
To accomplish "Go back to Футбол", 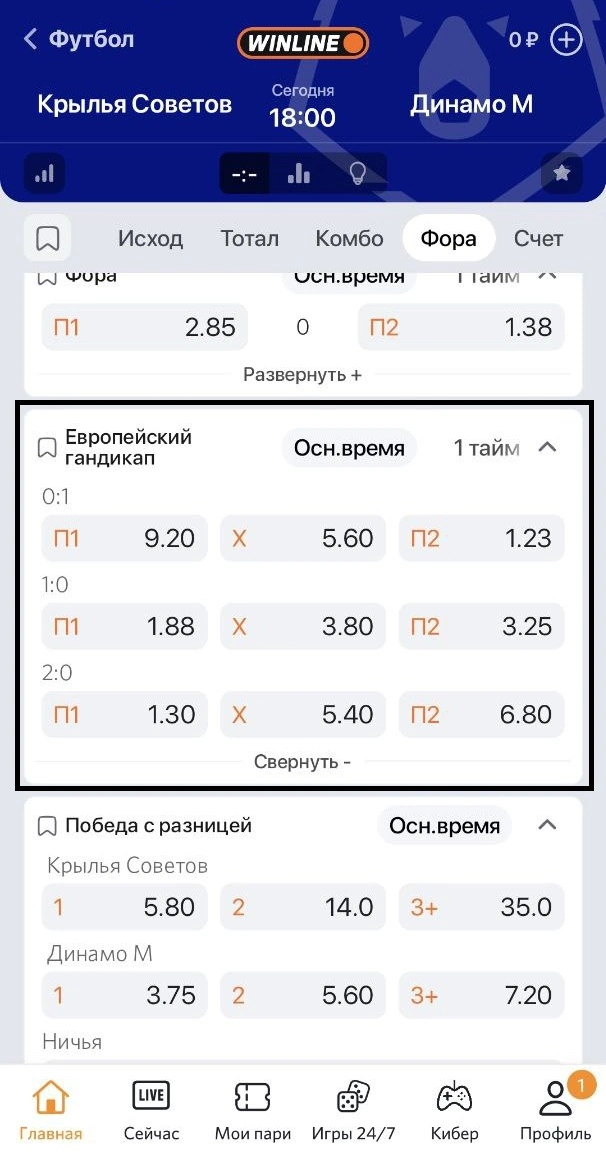I will click(x=78, y=39).
